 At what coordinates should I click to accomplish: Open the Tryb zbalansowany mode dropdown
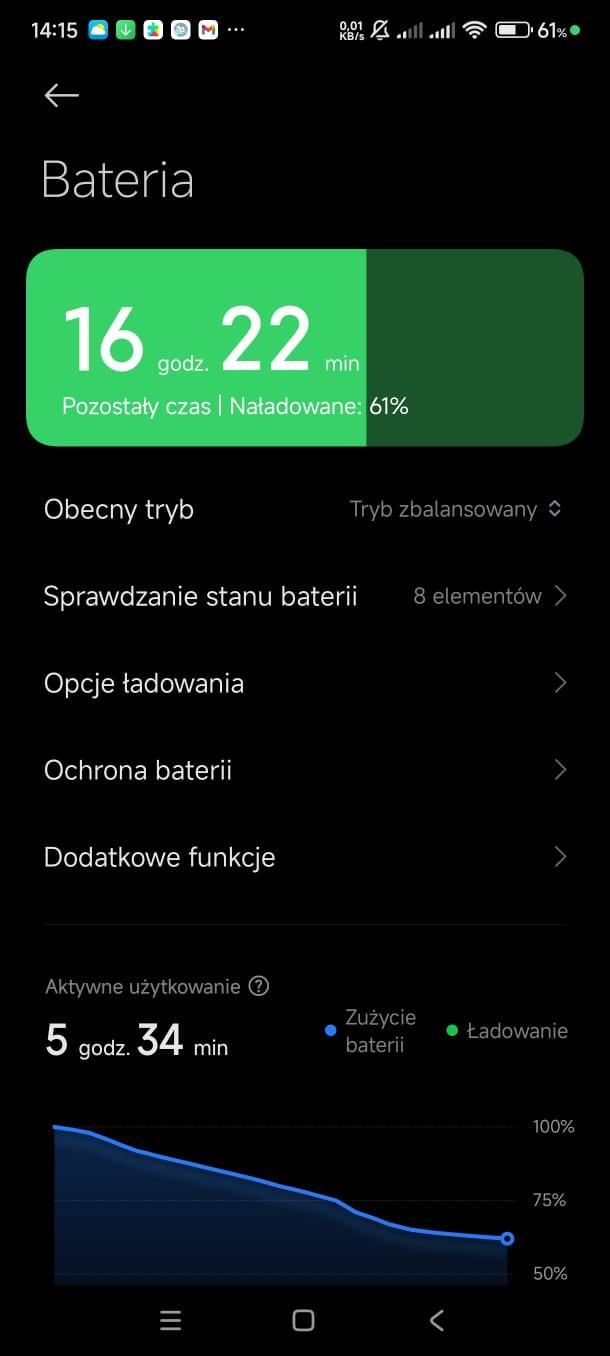point(456,509)
